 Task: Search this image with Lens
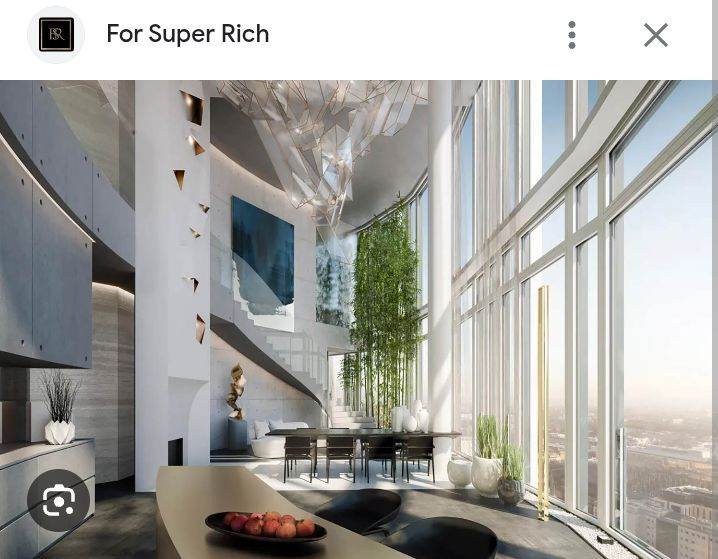pyautogui.click(x=58, y=500)
